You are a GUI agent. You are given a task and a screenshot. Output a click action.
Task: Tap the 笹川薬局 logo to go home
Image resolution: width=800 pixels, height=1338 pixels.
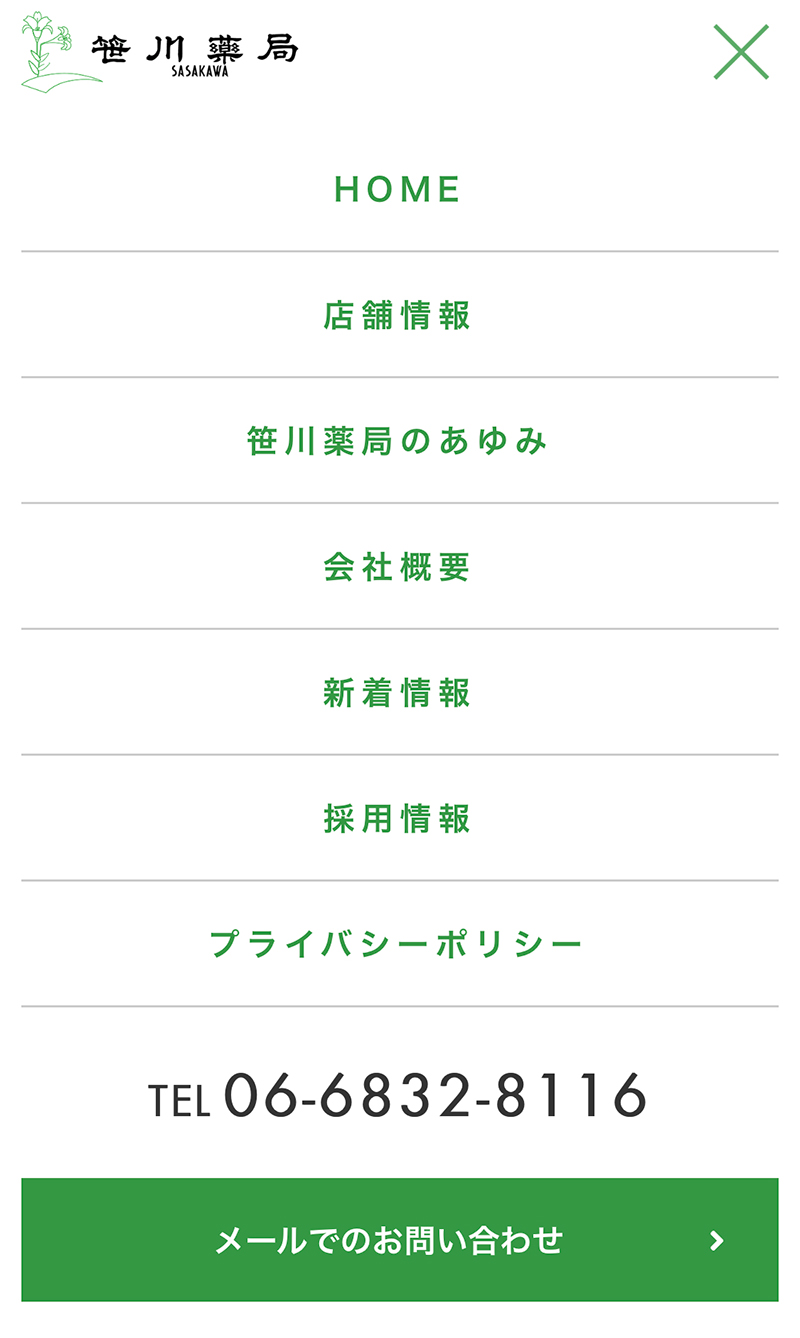[160, 52]
